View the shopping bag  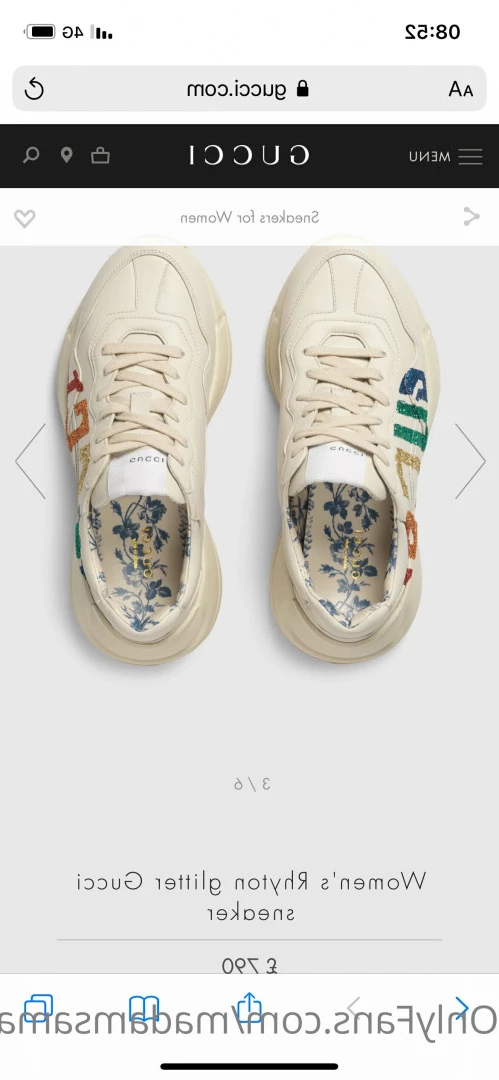click(x=101, y=156)
